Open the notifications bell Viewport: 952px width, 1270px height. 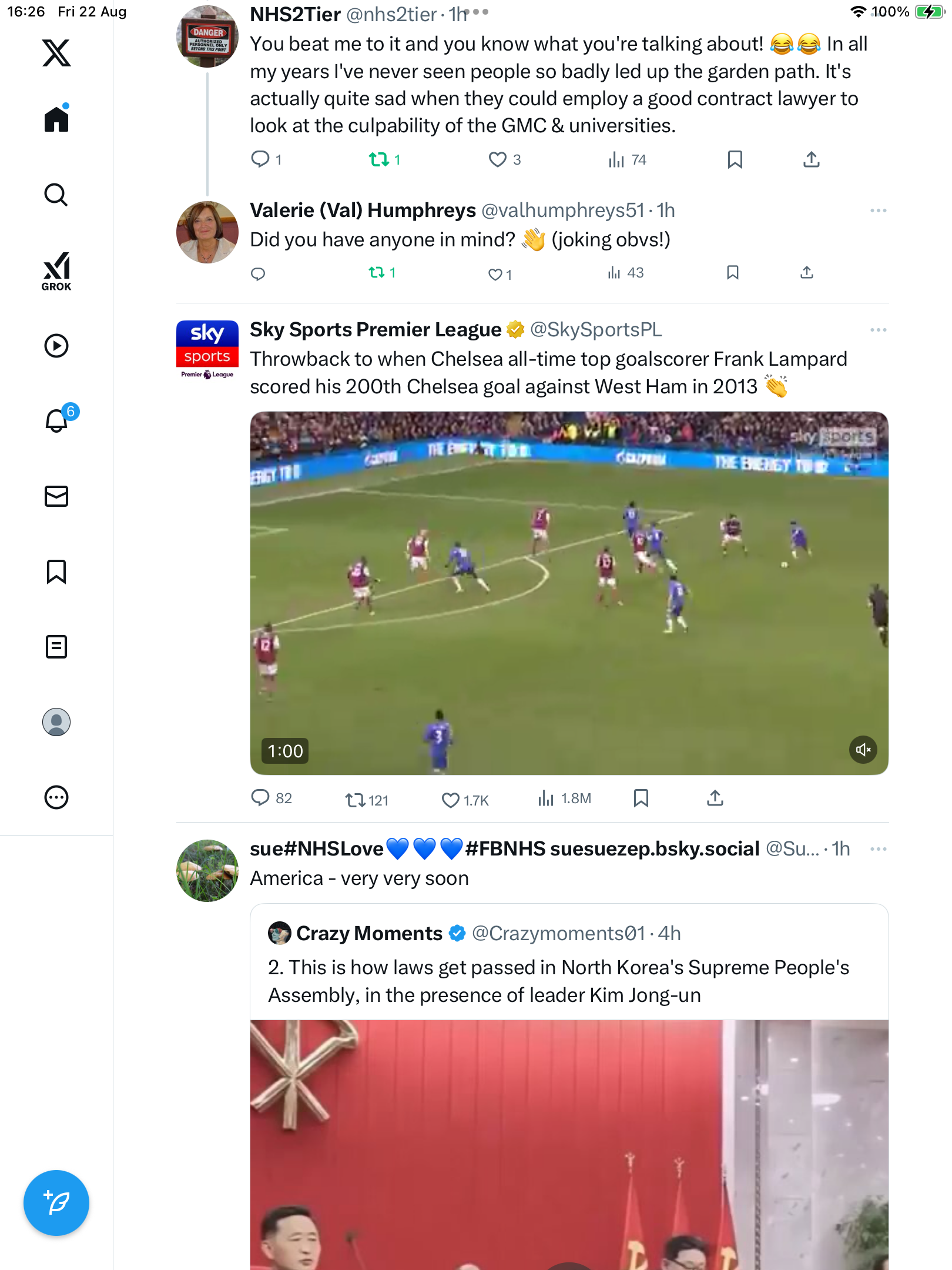click(56, 420)
